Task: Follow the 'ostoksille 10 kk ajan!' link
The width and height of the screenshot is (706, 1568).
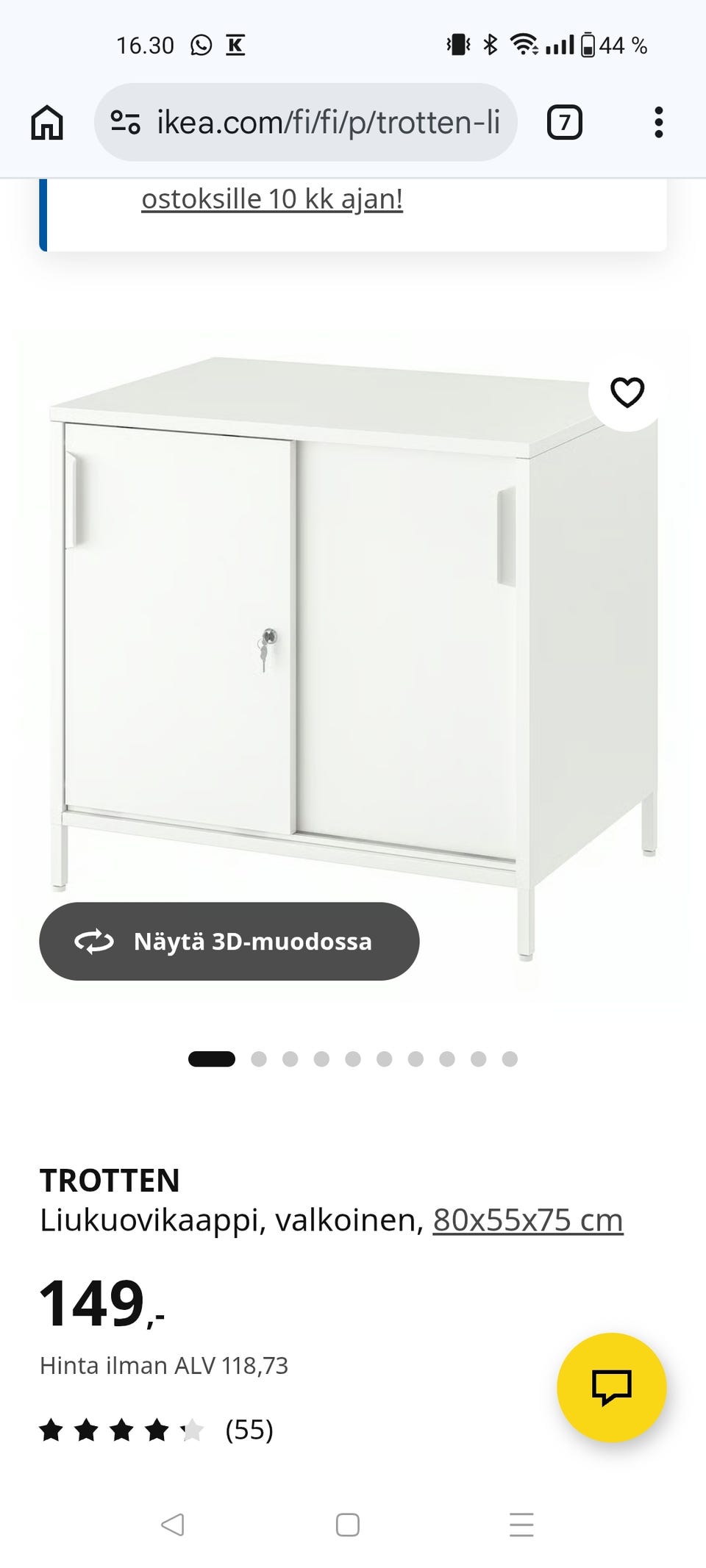Action: click(272, 198)
